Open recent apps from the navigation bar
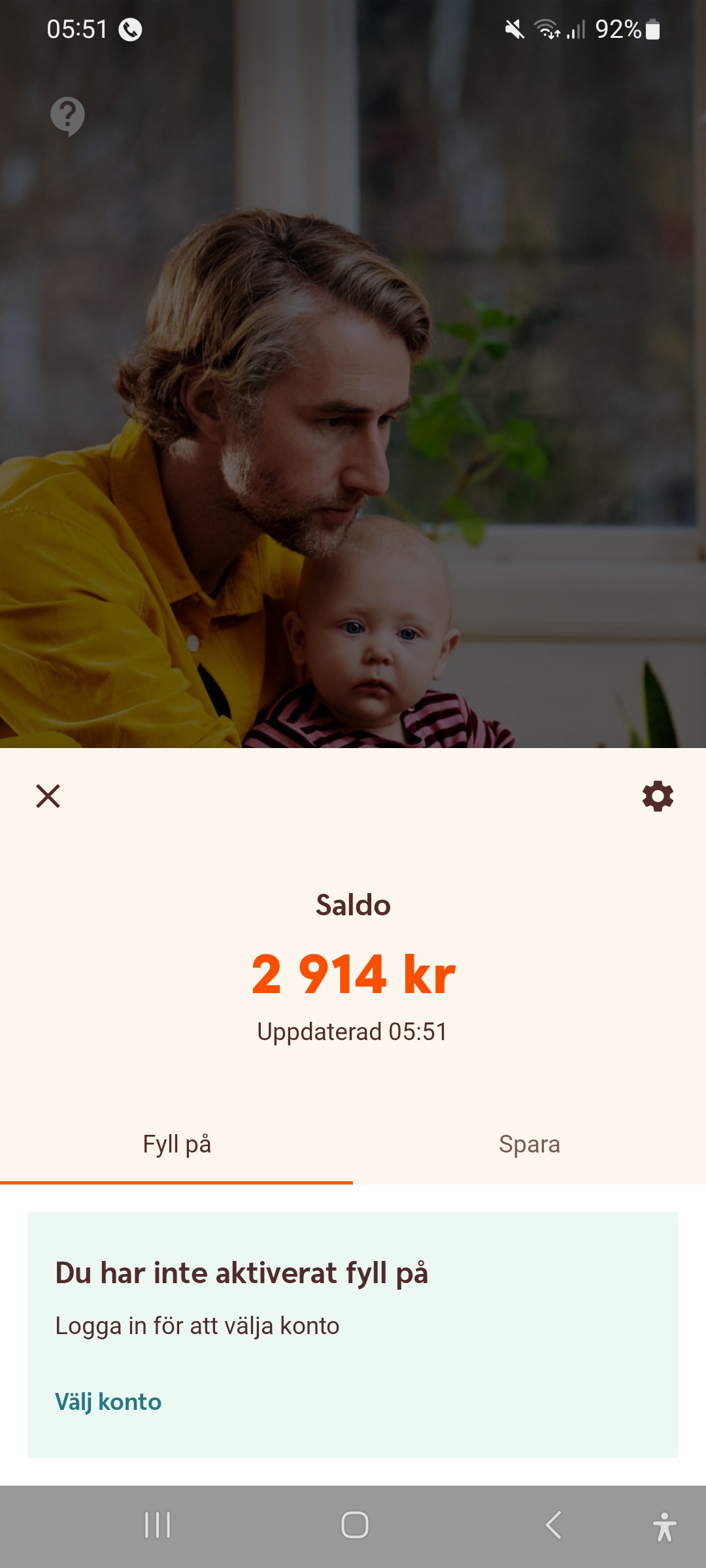 coord(158,1526)
